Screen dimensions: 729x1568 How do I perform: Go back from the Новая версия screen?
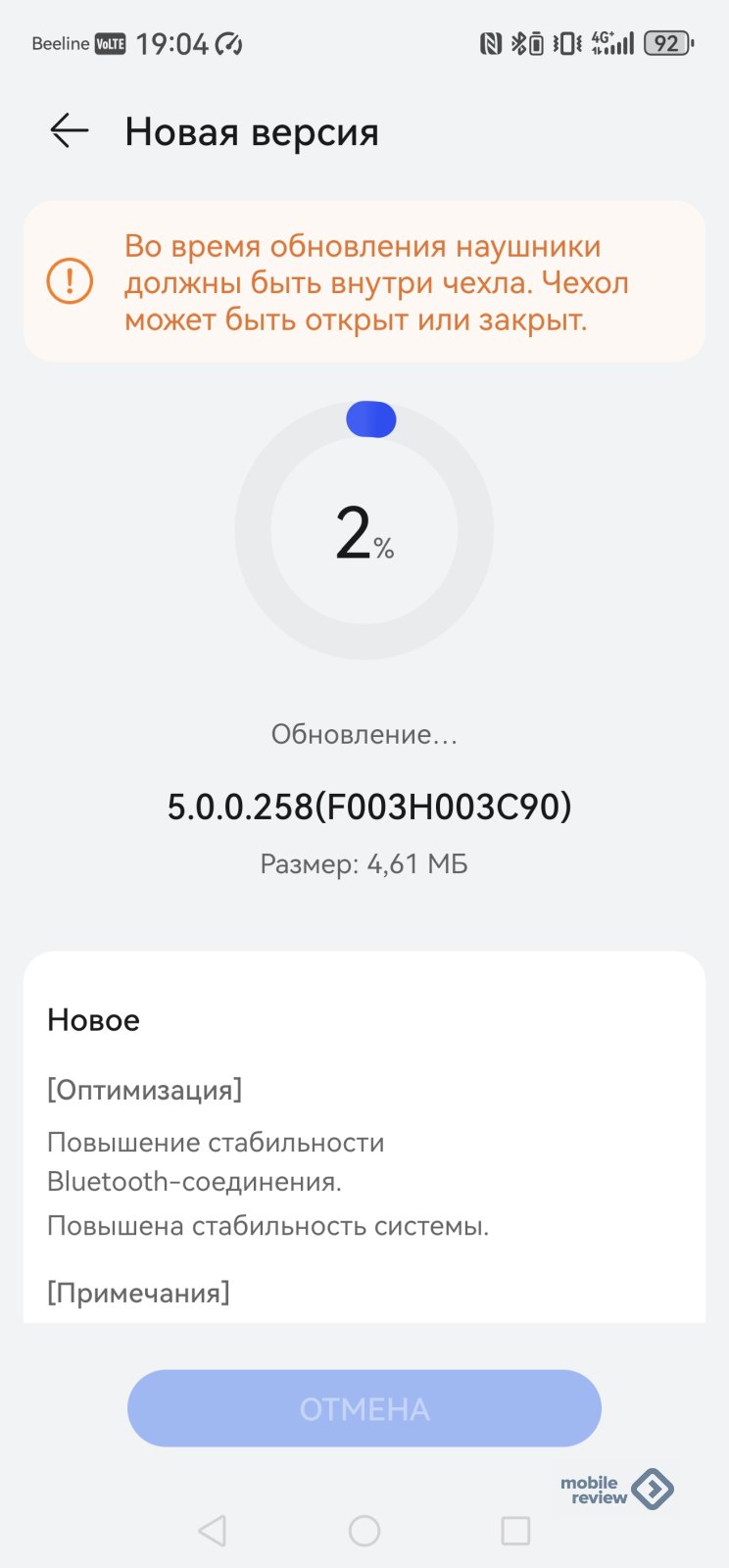coord(70,131)
